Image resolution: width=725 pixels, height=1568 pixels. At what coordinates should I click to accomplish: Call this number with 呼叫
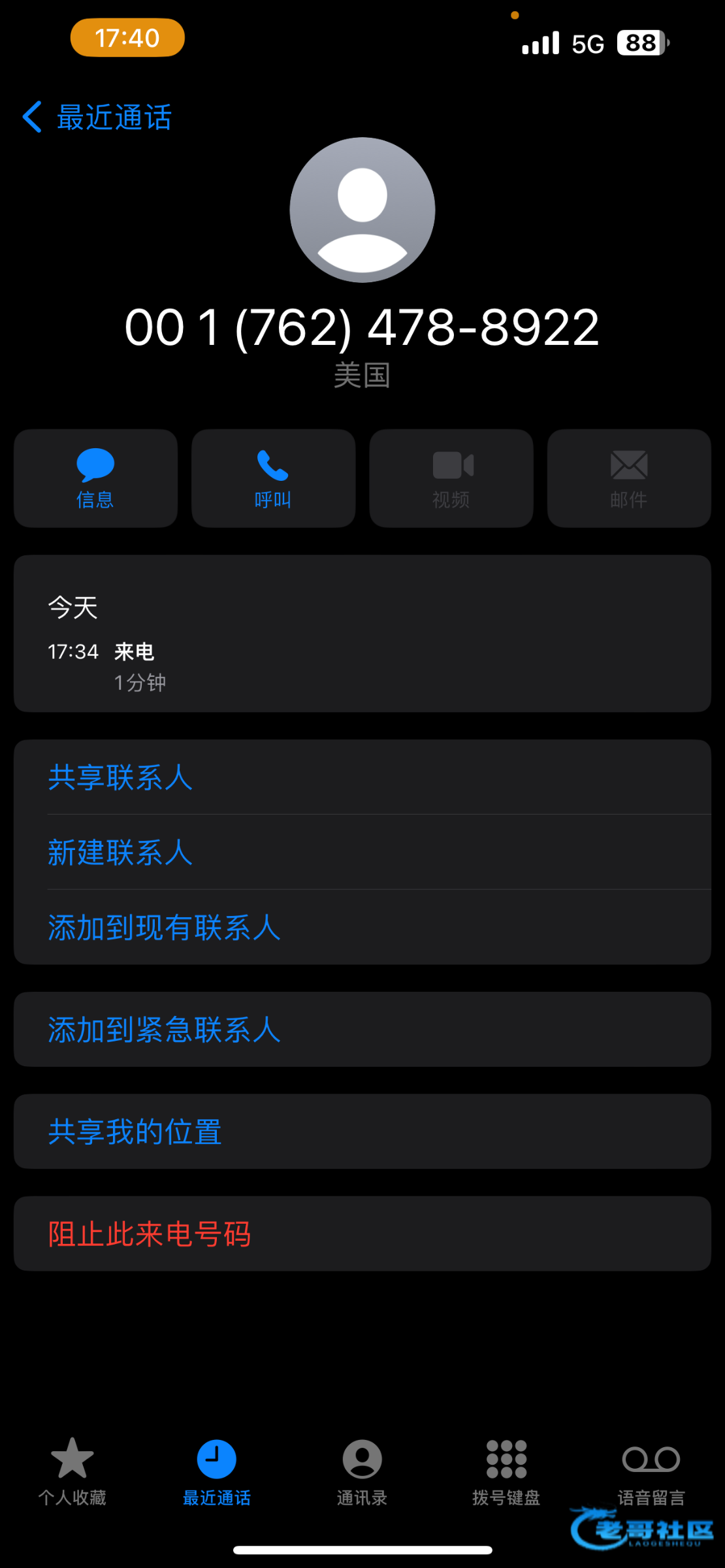click(273, 478)
